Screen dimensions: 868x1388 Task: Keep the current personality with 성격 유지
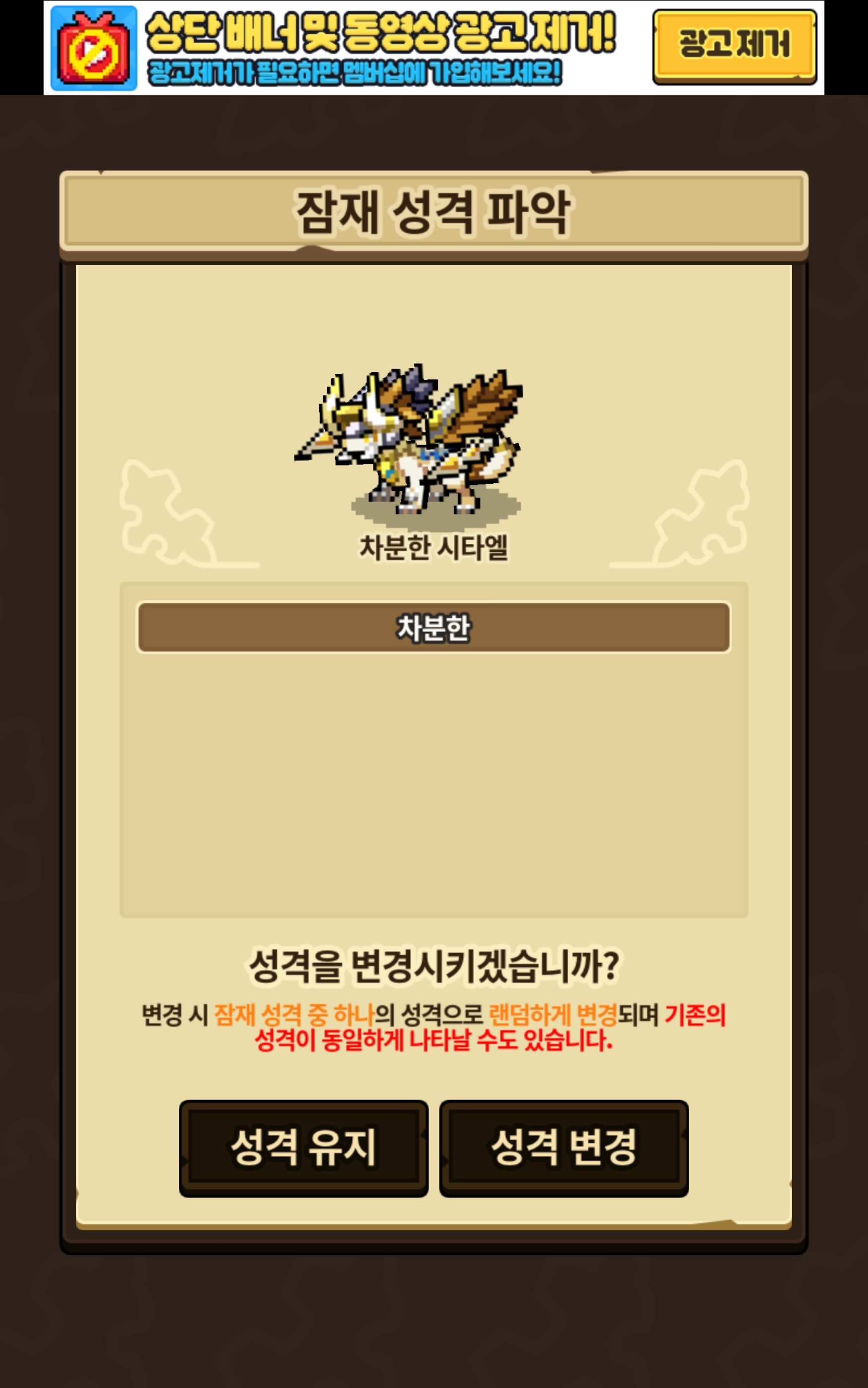point(303,1148)
